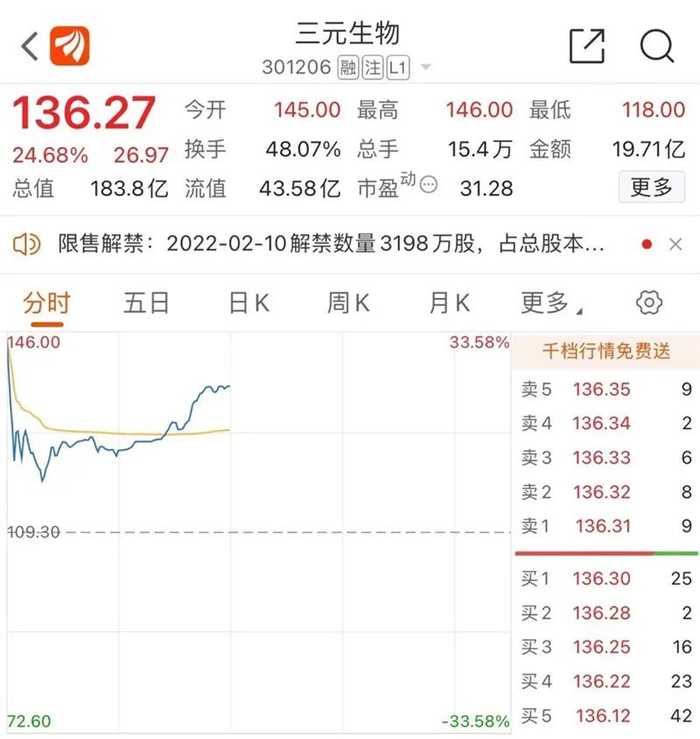The width and height of the screenshot is (700, 739).
Task: Go back using the top arrow
Action: tap(30, 46)
